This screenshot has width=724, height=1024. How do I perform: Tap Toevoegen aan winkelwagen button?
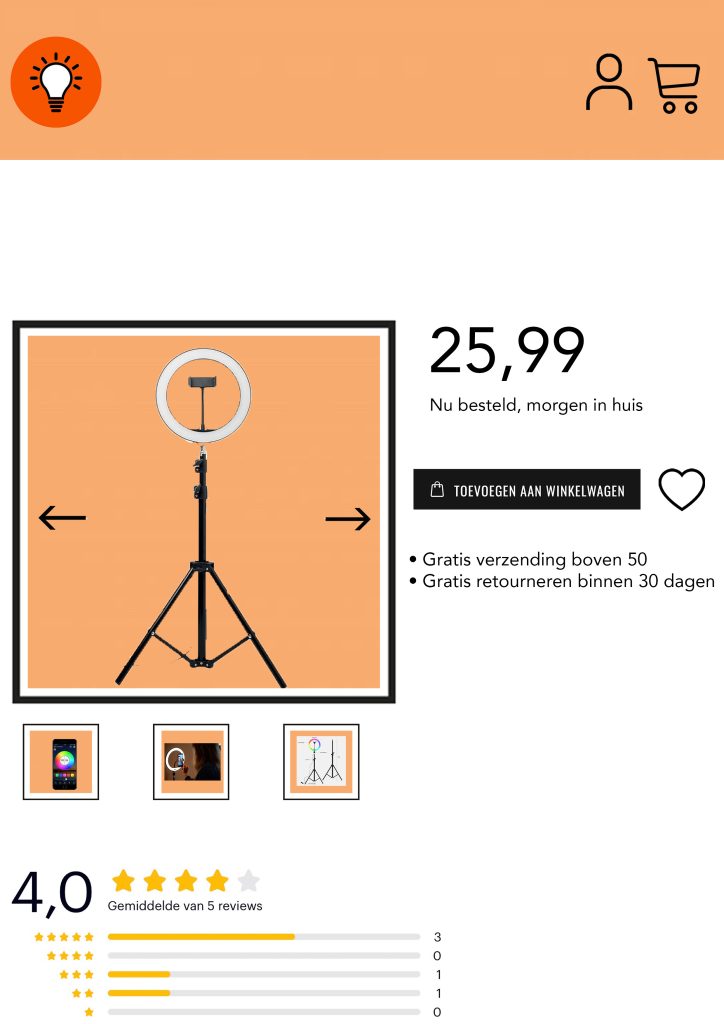click(526, 490)
